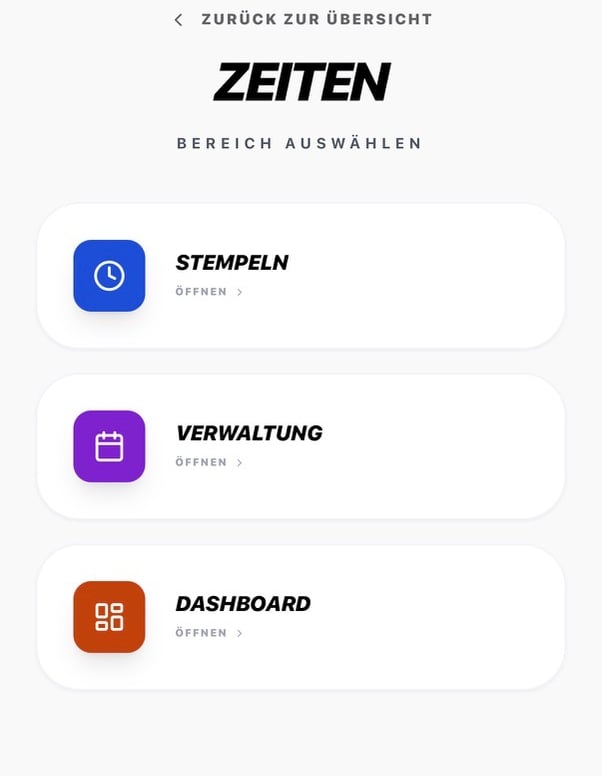Go back via Zurück zur Übersicht
The width and height of the screenshot is (602, 776).
303,19
